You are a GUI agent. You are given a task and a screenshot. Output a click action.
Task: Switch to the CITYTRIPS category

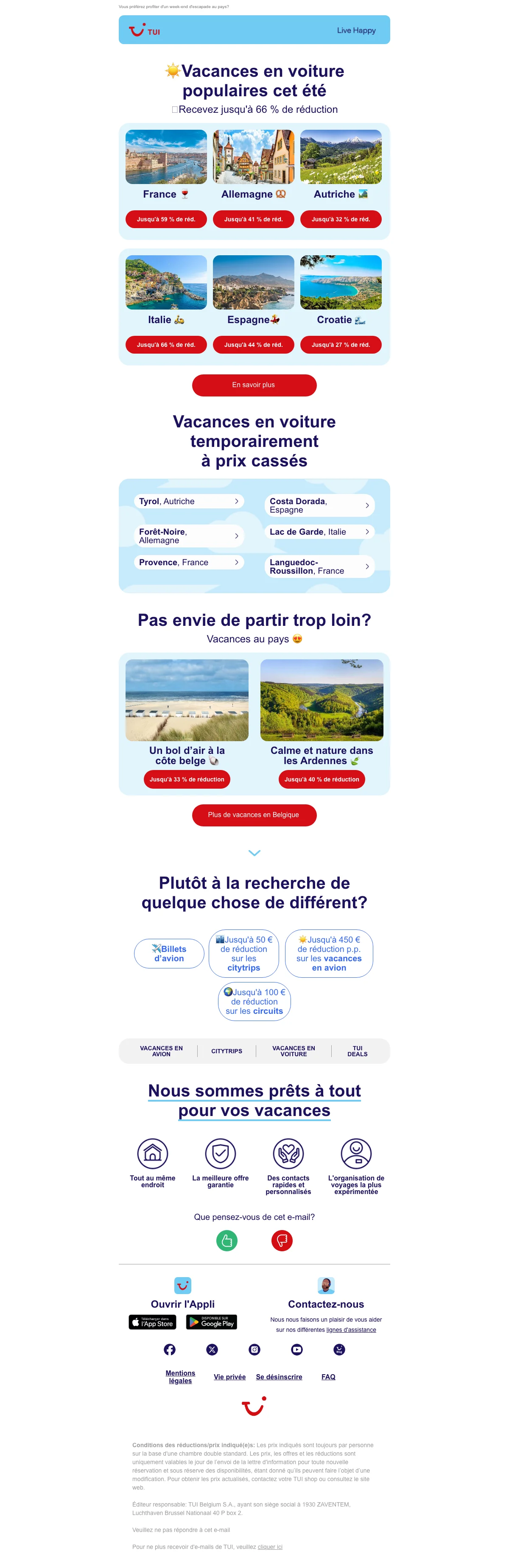click(x=227, y=1051)
